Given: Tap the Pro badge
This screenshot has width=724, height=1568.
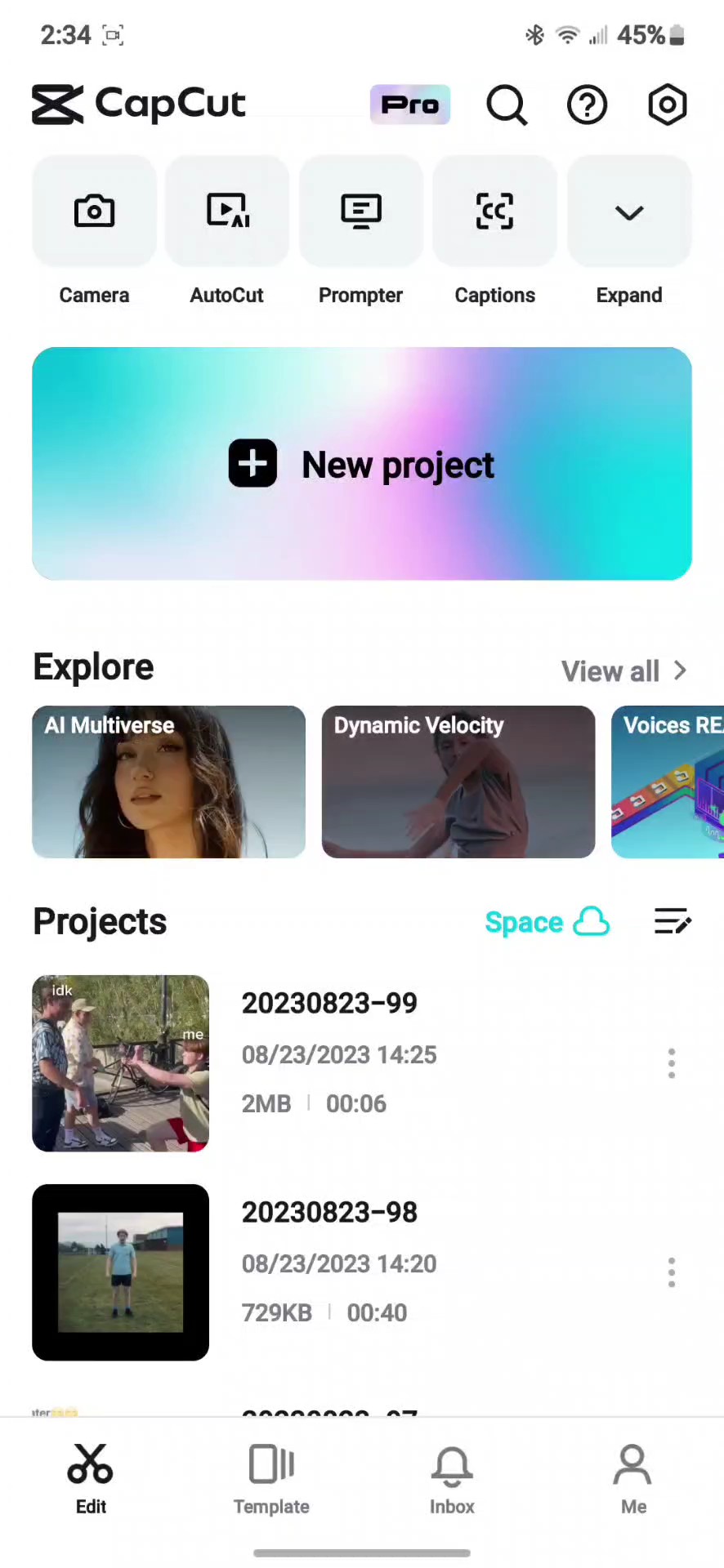Looking at the screenshot, I should click(x=409, y=105).
